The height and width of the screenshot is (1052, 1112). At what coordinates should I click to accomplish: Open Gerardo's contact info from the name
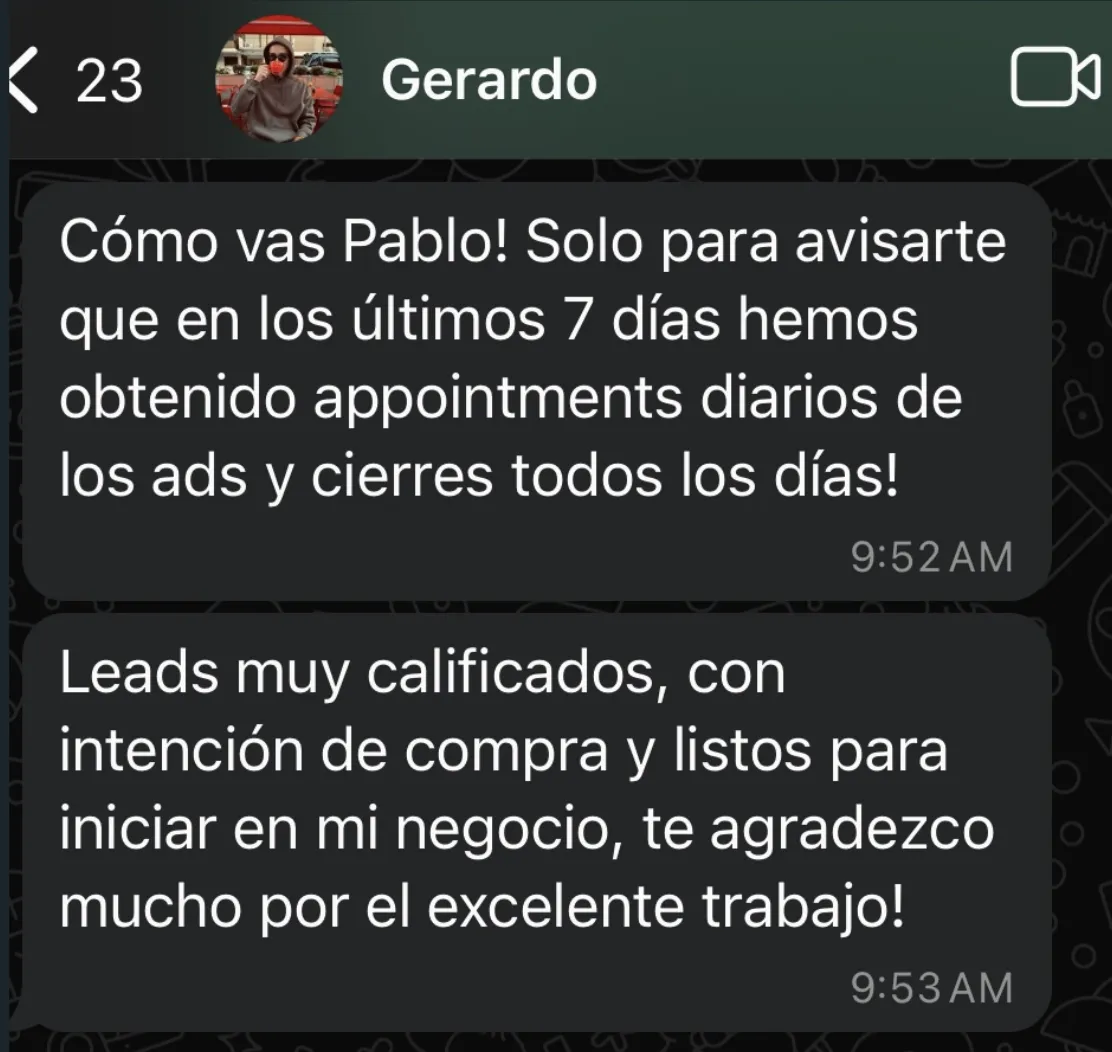489,79
